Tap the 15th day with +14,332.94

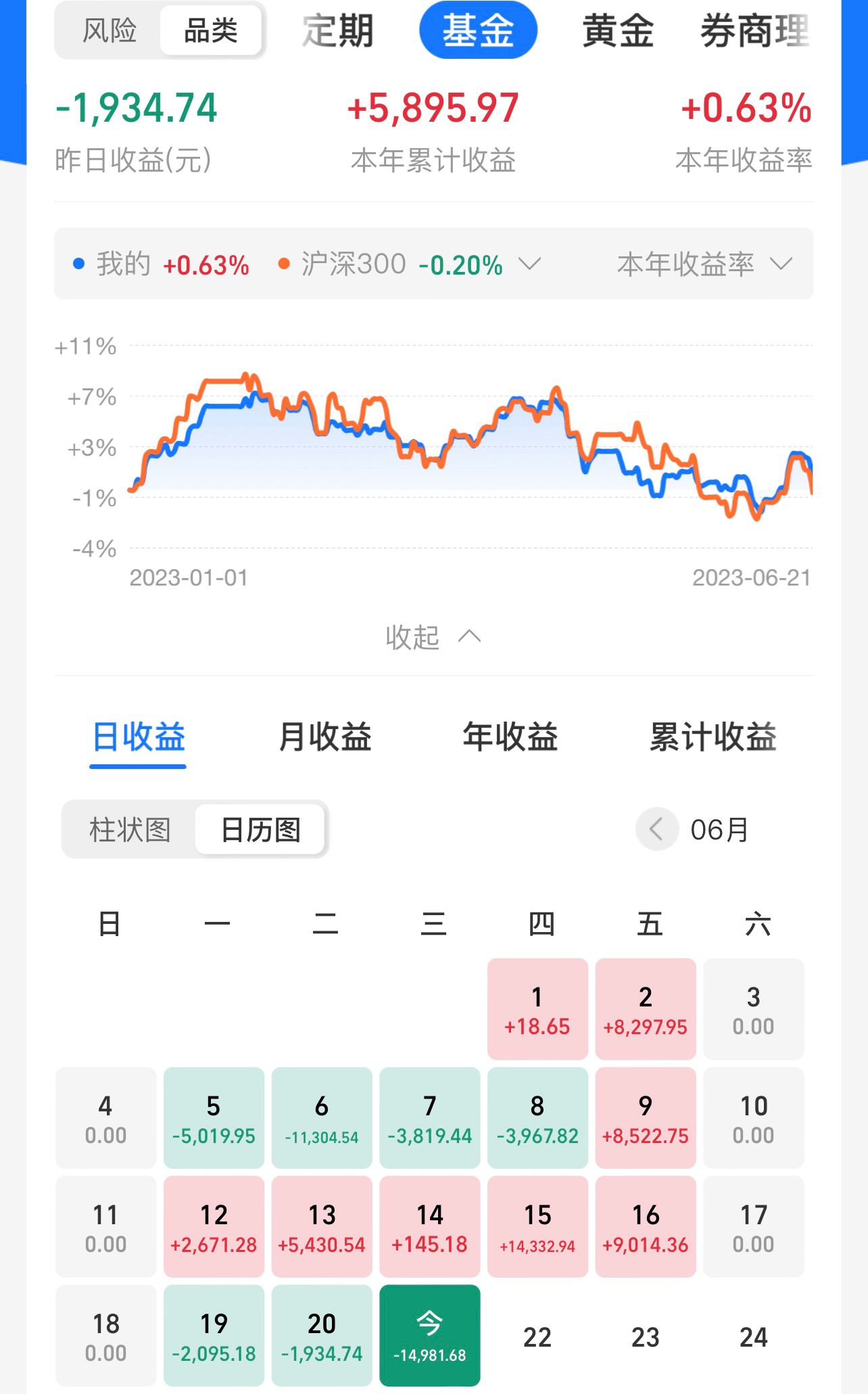(x=537, y=1226)
